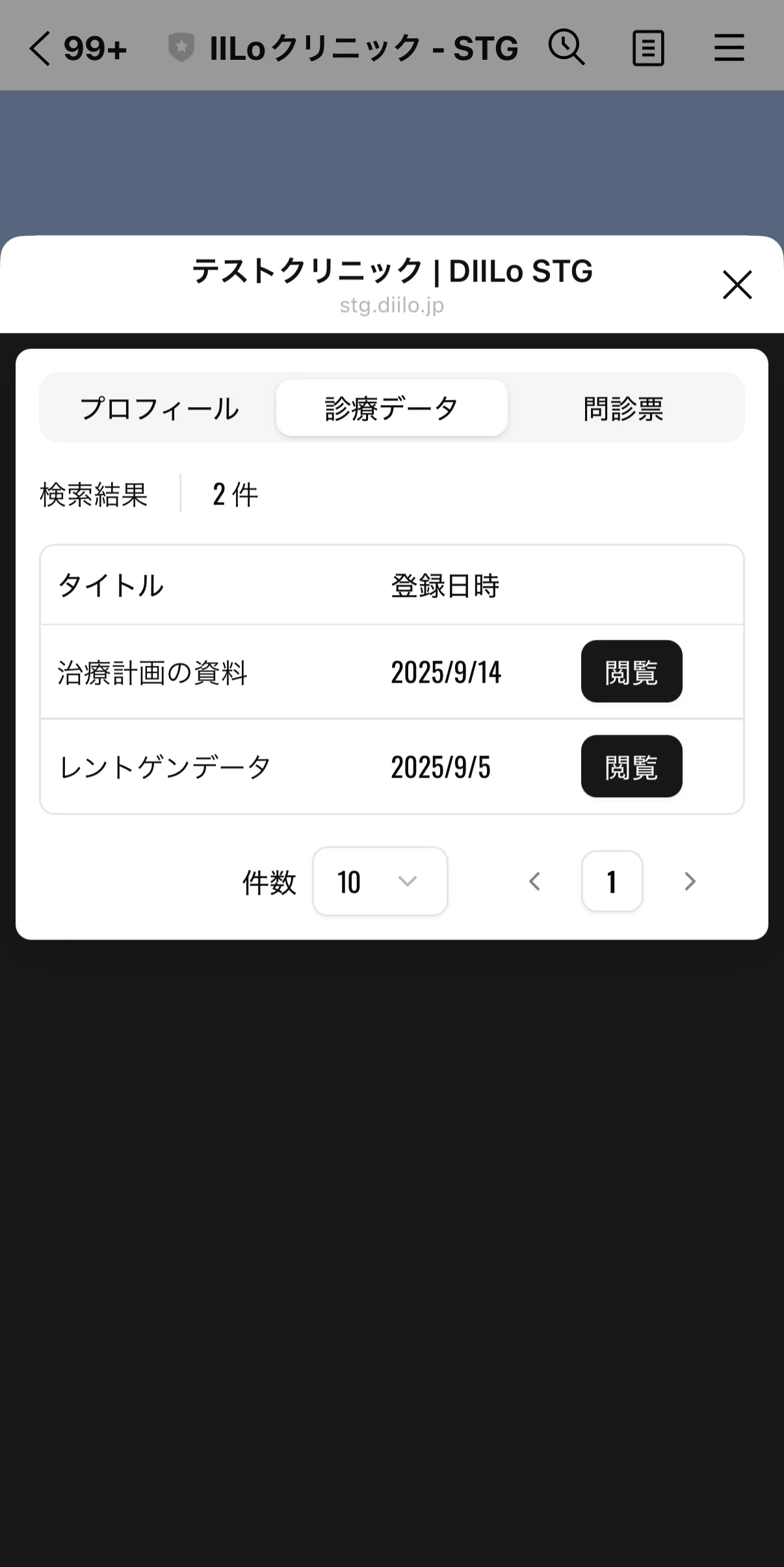Tap the 99+ unread chats indicator

[x=96, y=48]
